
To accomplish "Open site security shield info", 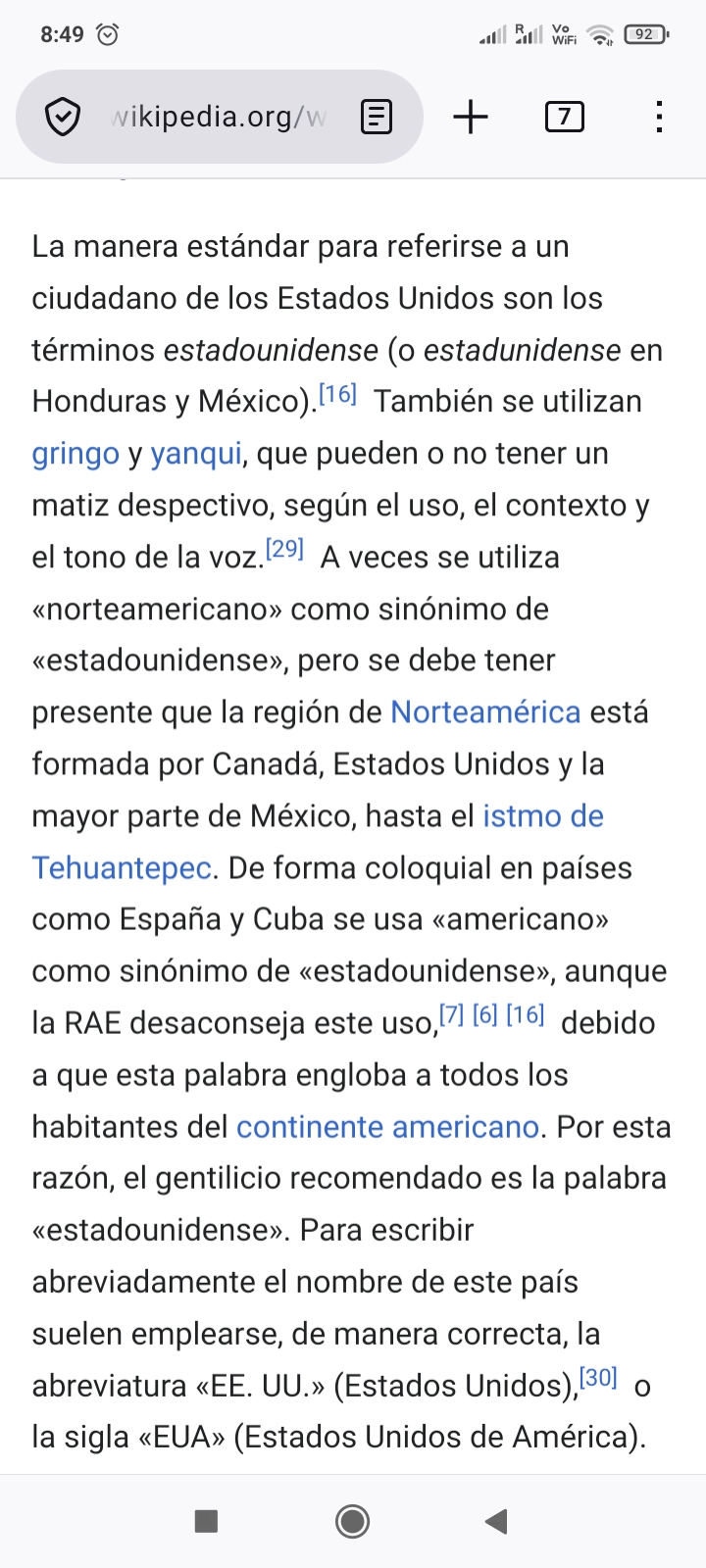I will click(x=63, y=118).
